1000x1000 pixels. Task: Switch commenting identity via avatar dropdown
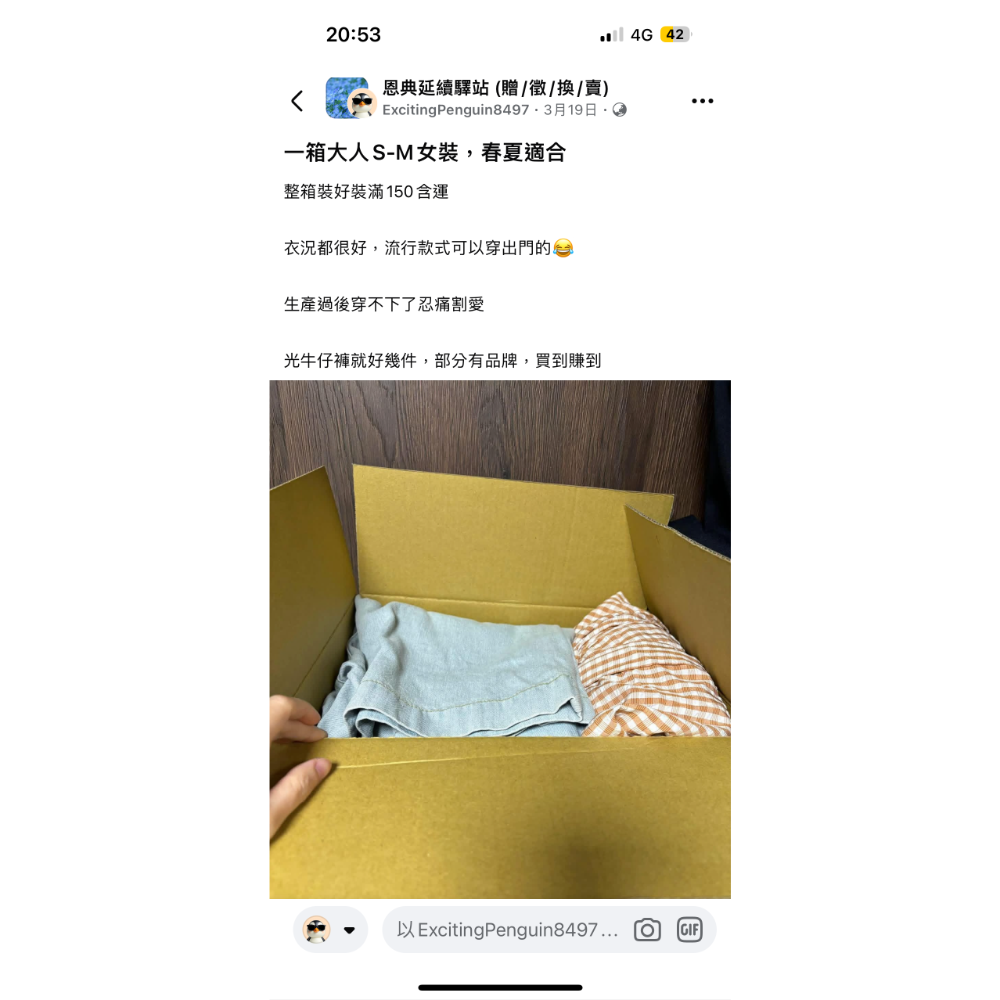pos(331,930)
